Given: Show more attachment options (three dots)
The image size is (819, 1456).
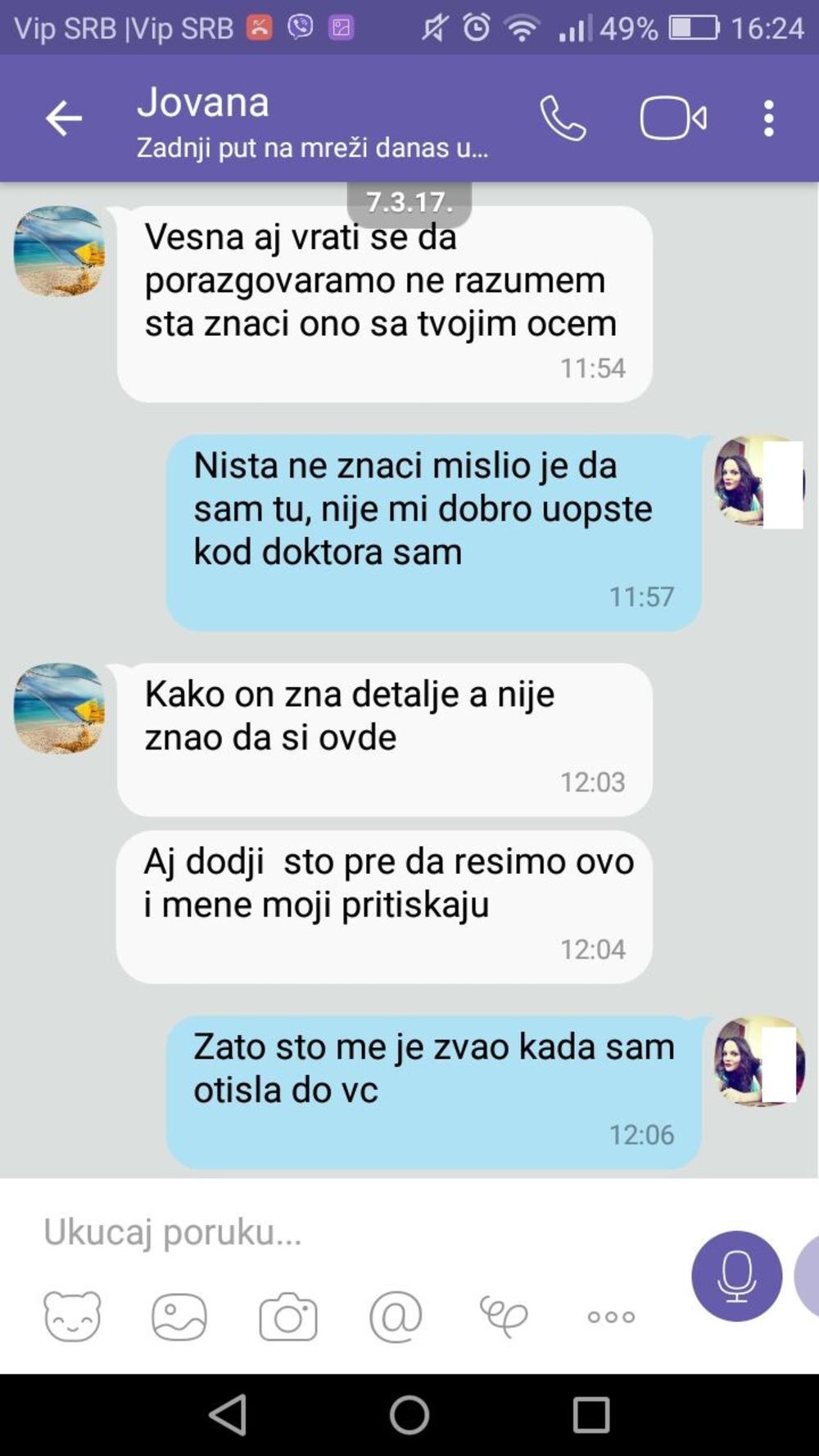Looking at the screenshot, I should pyautogui.click(x=611, y=1317).
